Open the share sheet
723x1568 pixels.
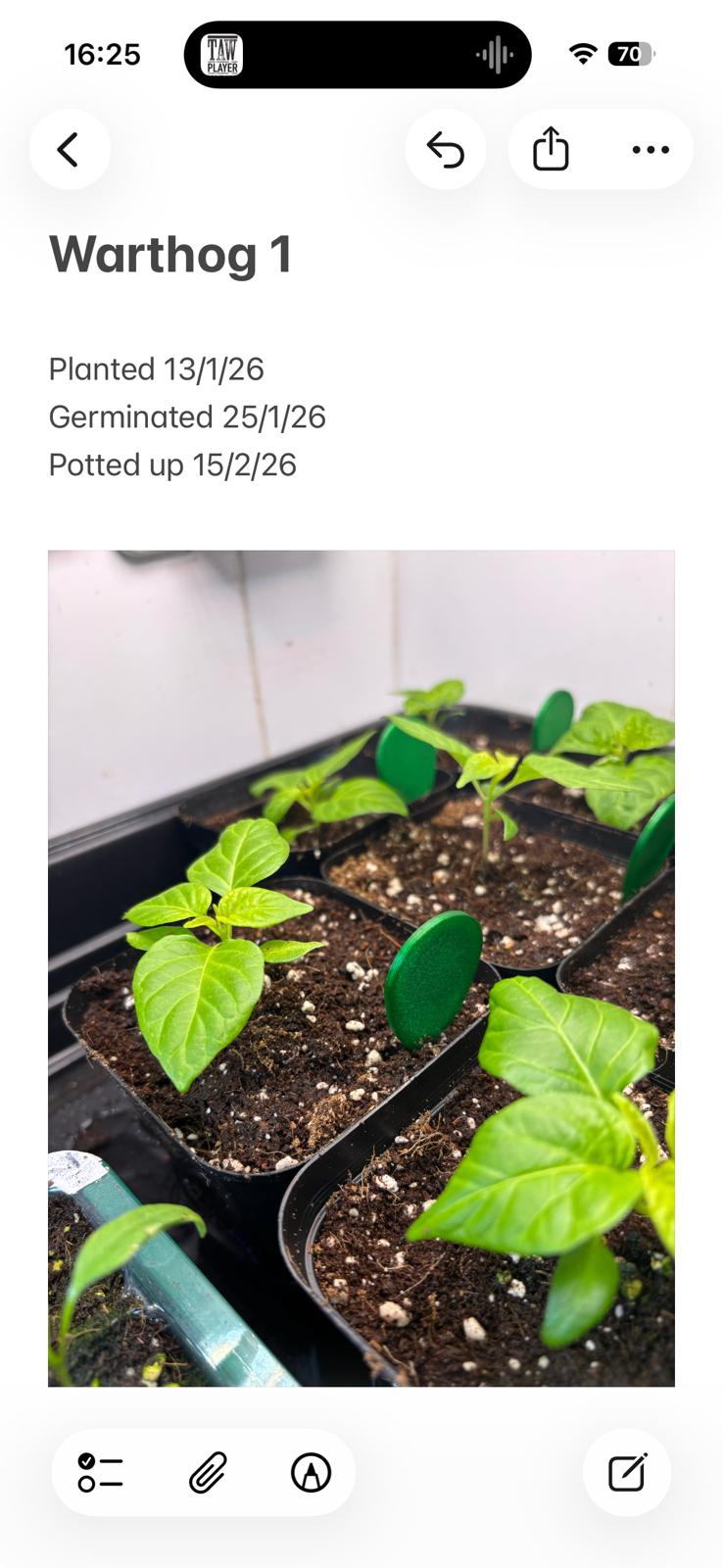point(551,150)
